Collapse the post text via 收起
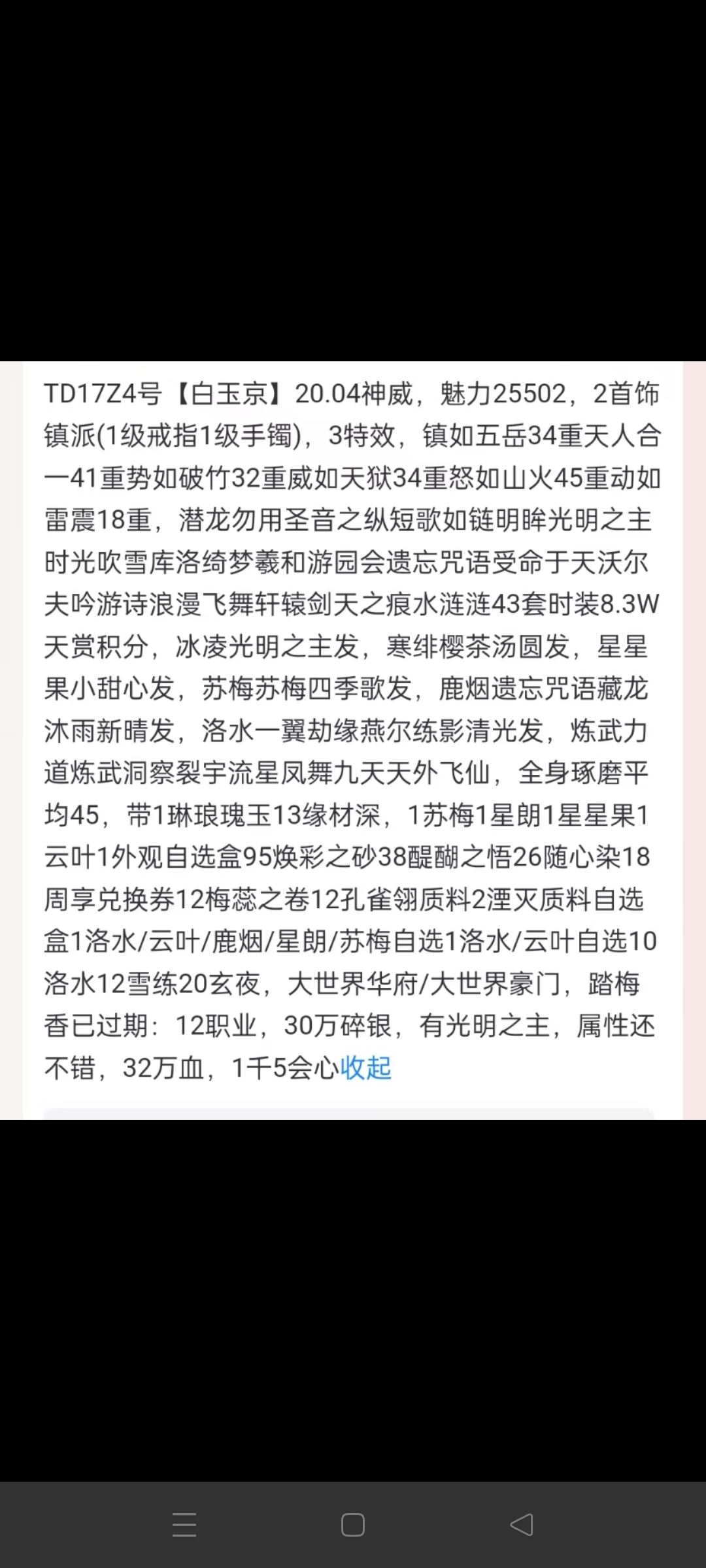 pyautogui.click(x=365, y=1068)
